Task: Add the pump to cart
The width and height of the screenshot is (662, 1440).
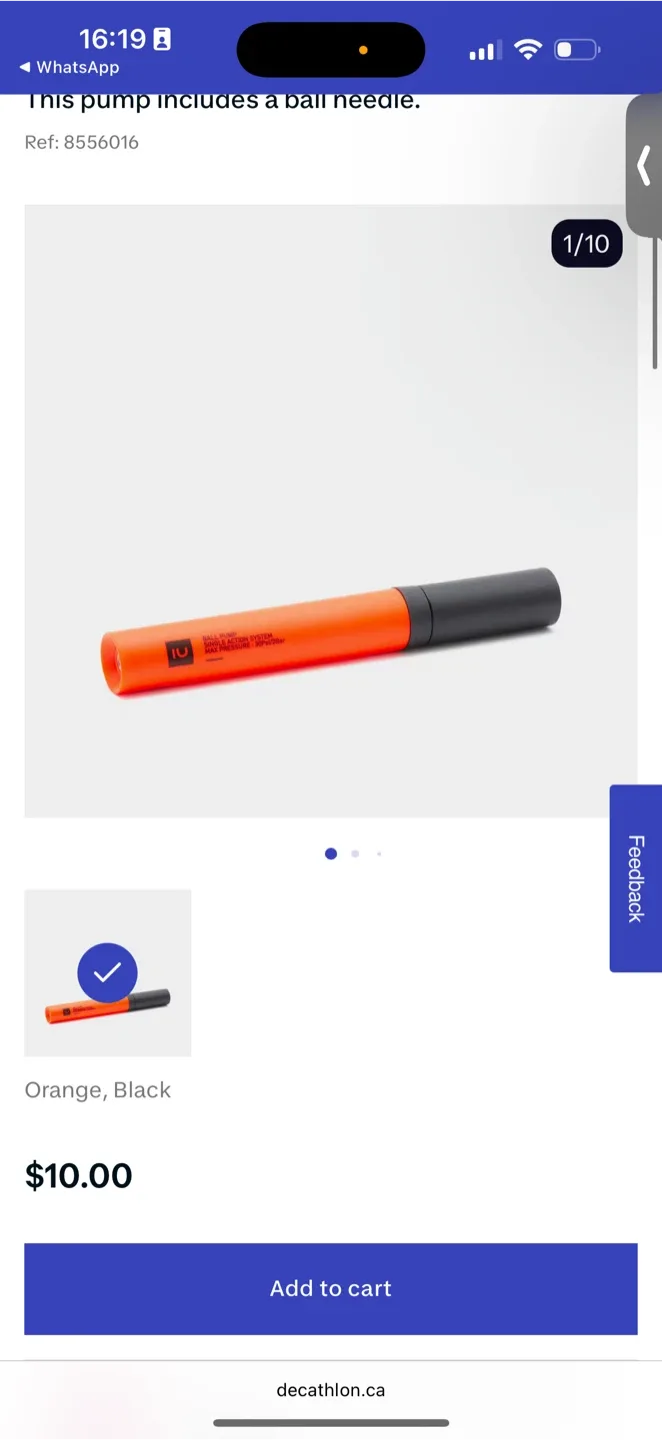Action: tap(330, 1288)
